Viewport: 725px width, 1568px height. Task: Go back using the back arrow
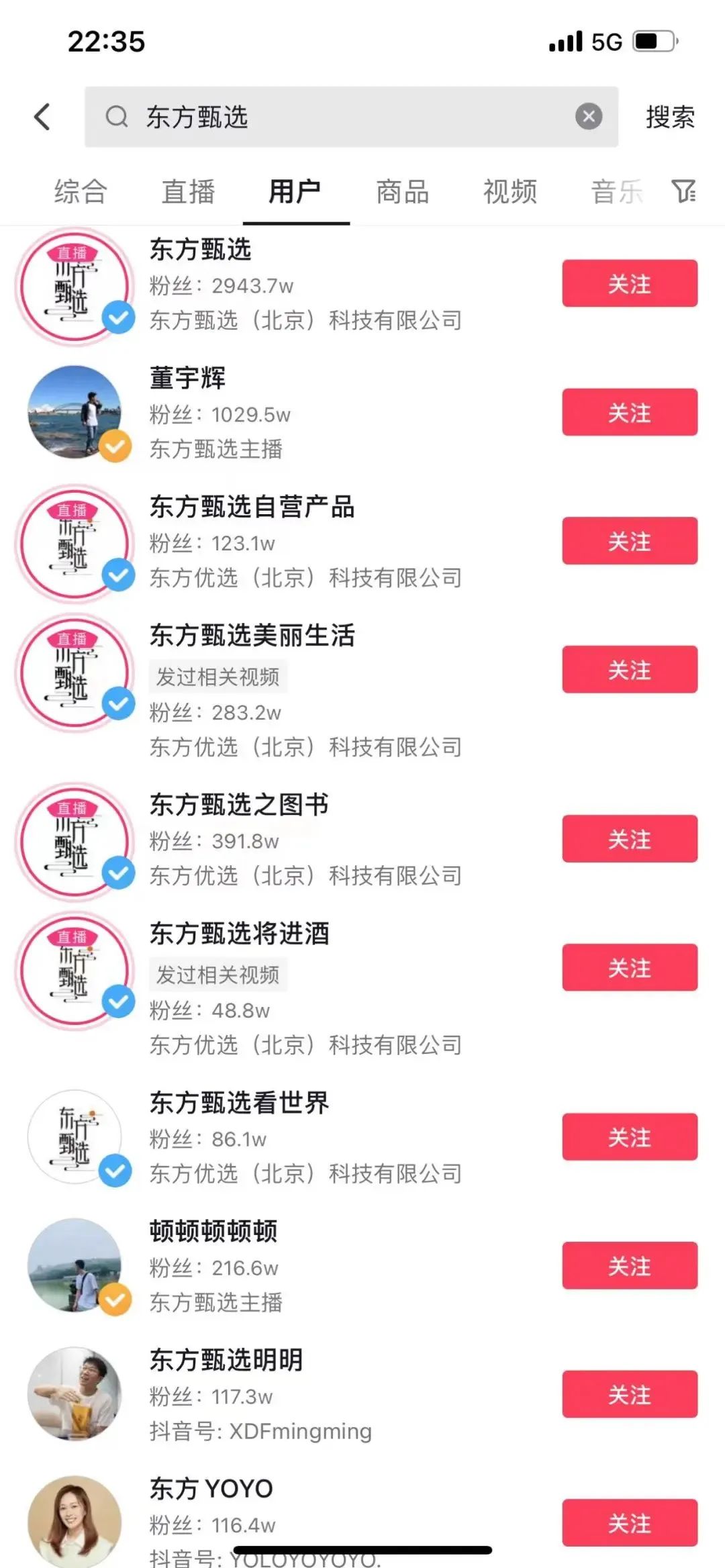(x=42, y=117)
